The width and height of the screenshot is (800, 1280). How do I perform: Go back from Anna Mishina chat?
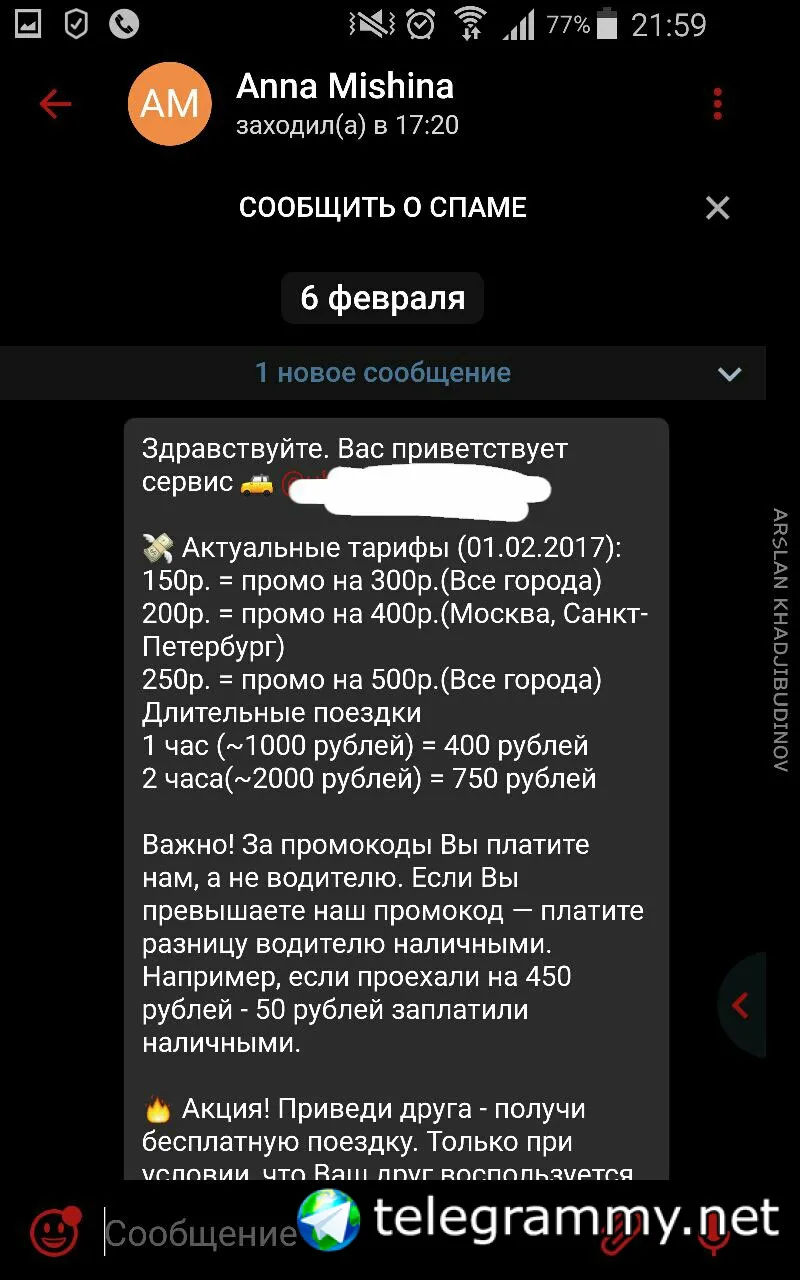(55, 104)
